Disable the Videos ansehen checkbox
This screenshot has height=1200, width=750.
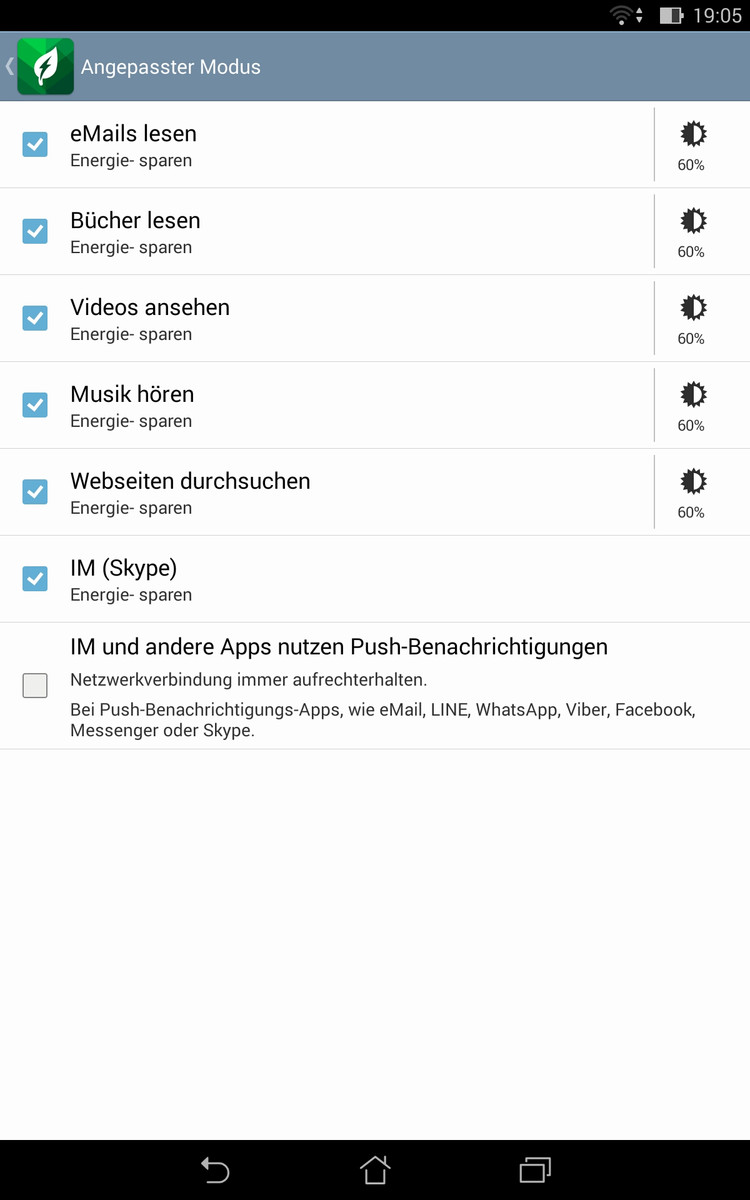[x=35, y=318]
